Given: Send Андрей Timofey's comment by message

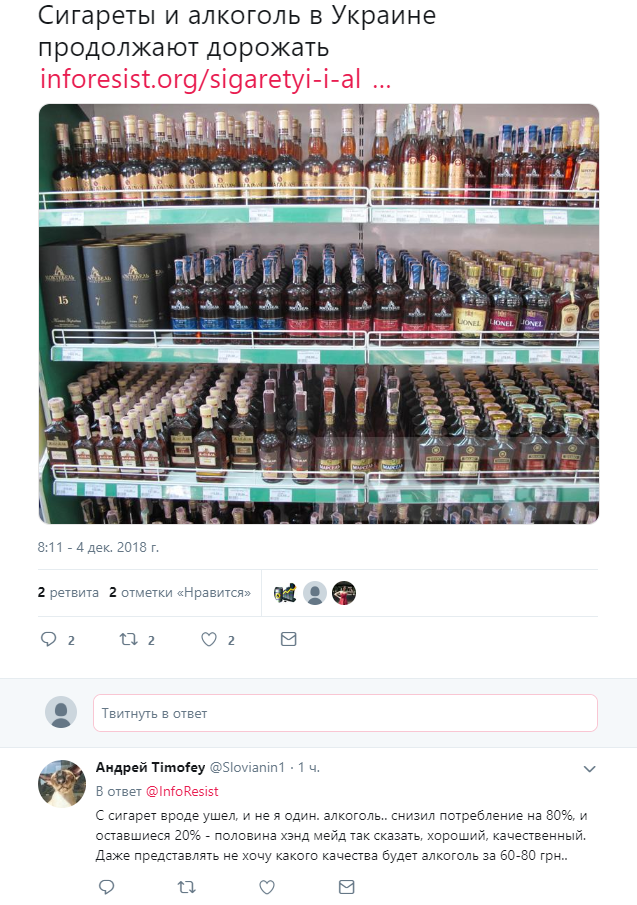Looking at the screenshot, I should coord(346,887).
